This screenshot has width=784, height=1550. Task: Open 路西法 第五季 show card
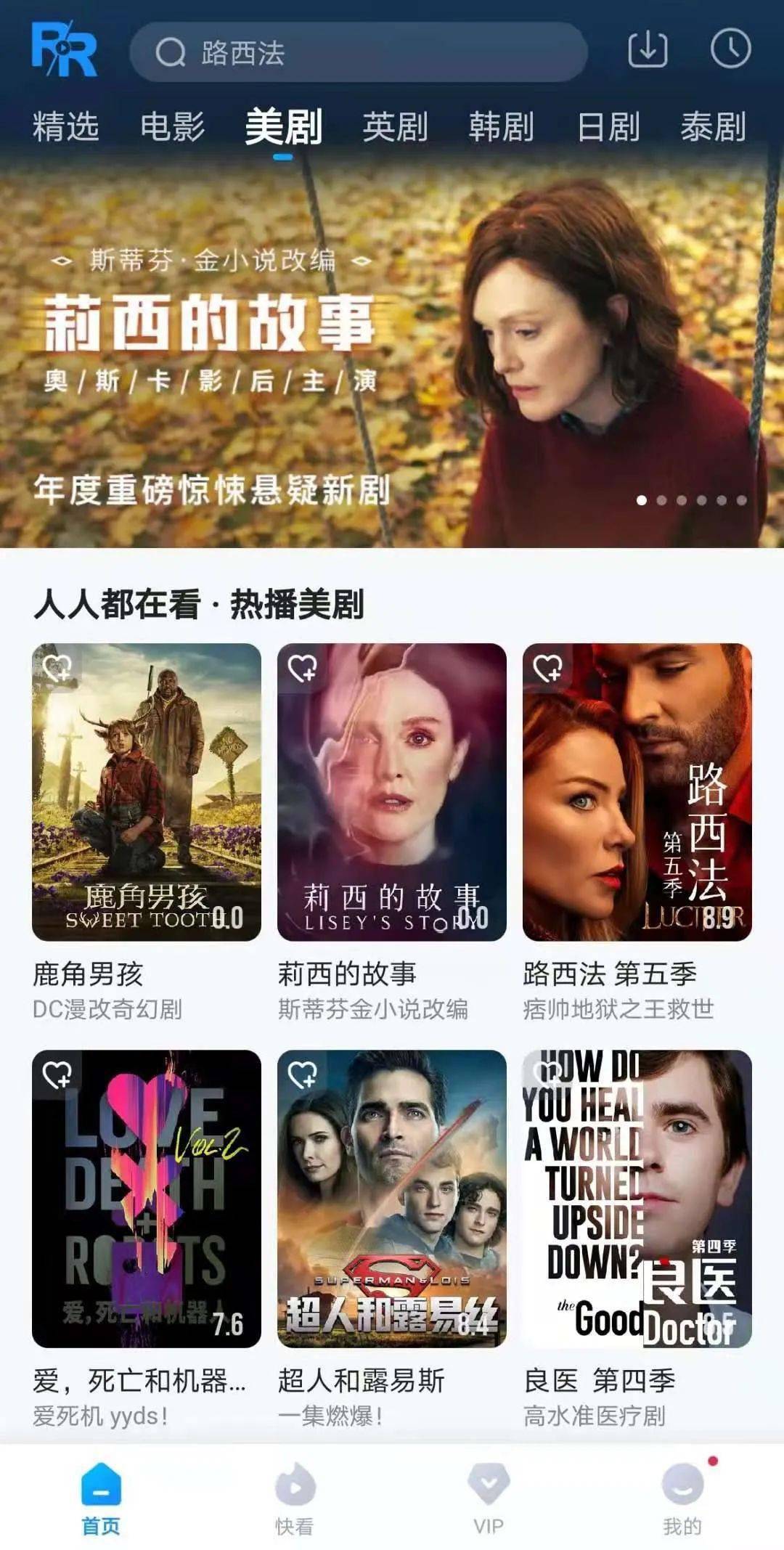pyautogui.click(x=637, y=793)
